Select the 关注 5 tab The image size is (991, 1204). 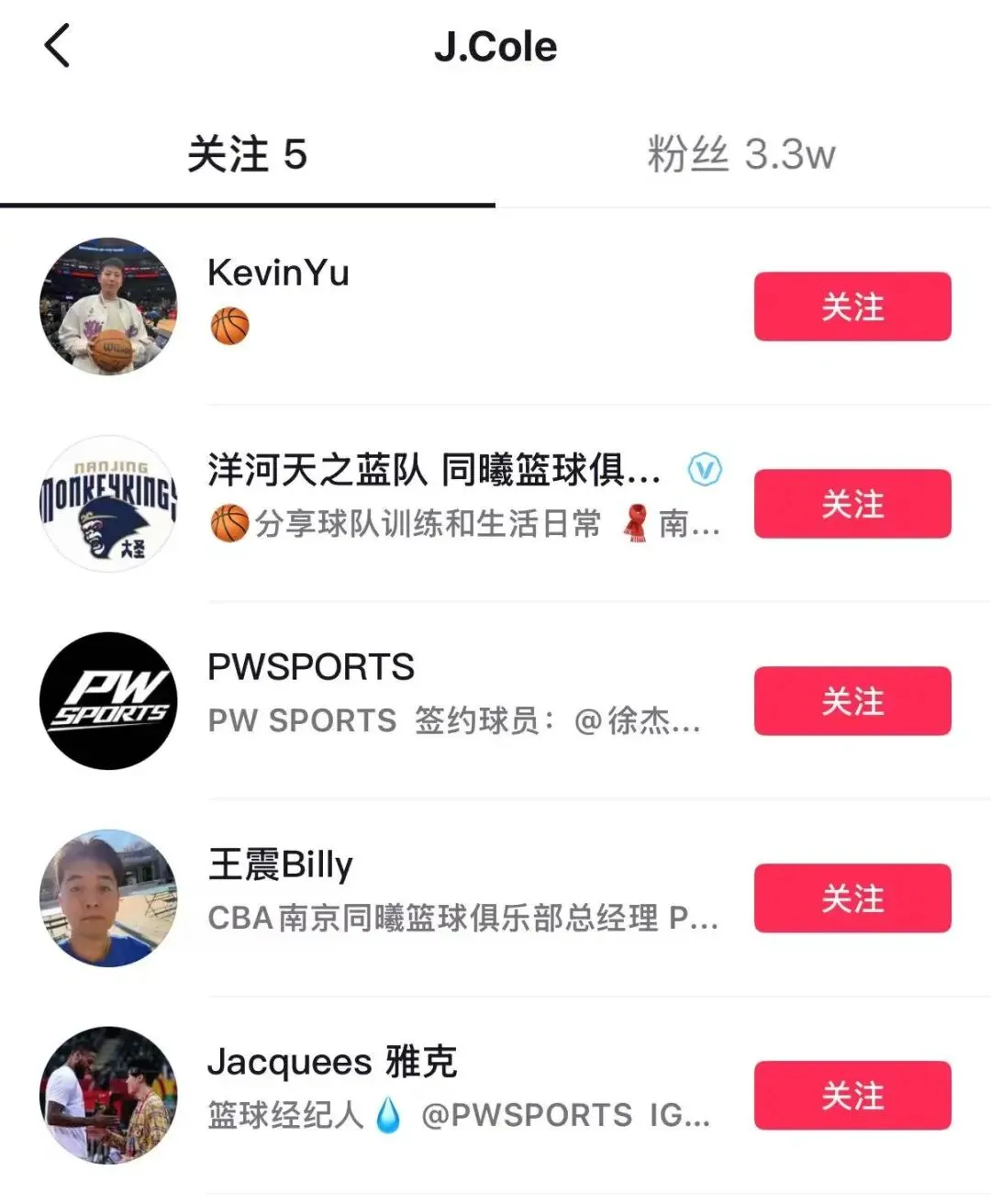(x=247, y=154)
